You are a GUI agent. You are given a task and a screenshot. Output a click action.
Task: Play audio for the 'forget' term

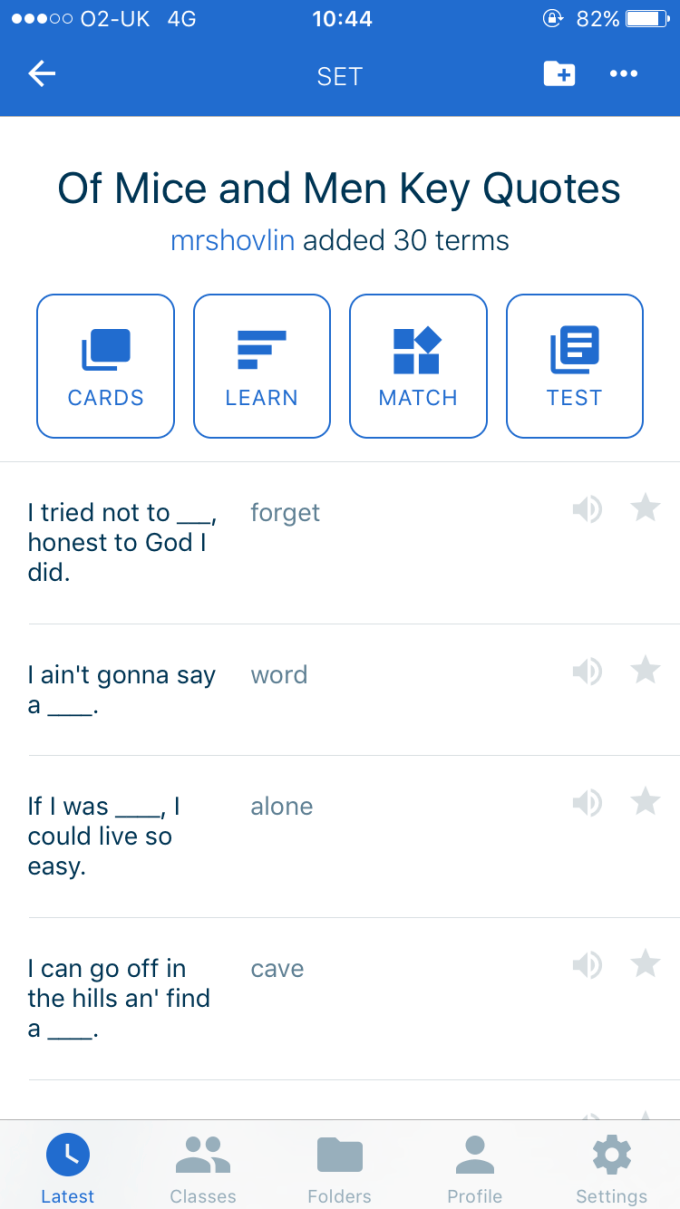click(587, 510)
